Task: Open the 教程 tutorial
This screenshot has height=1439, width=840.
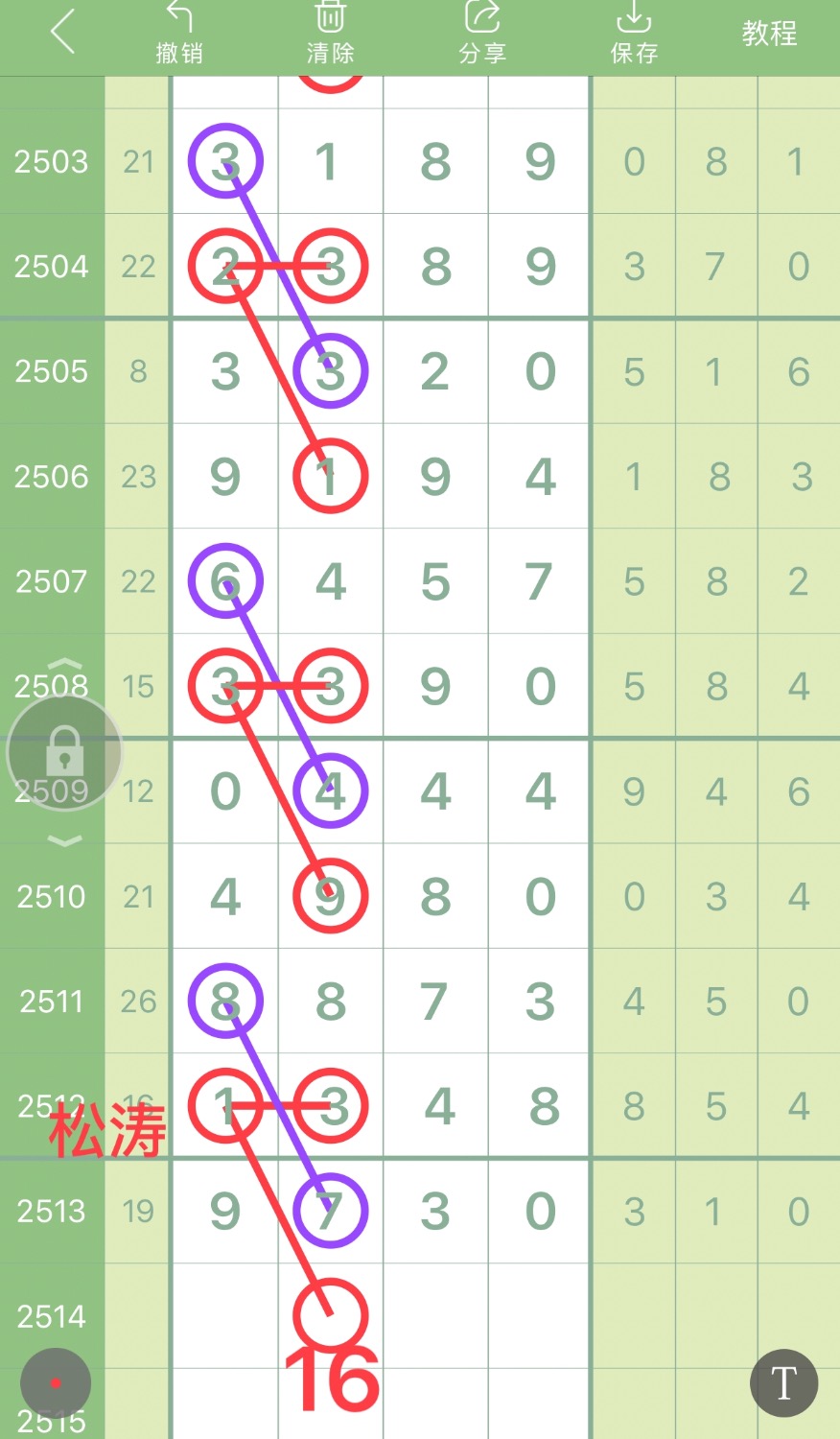Action: 769,34
